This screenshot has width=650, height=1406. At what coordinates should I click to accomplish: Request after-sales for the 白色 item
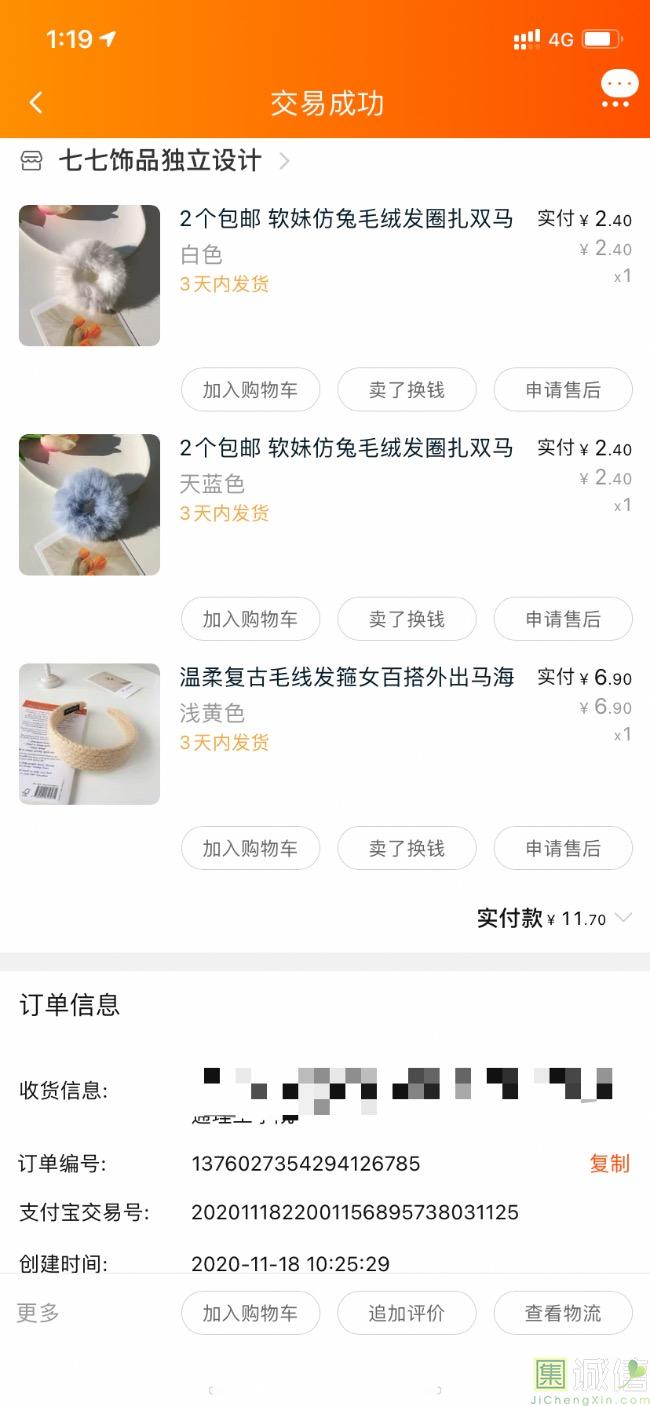click(563, 390)
